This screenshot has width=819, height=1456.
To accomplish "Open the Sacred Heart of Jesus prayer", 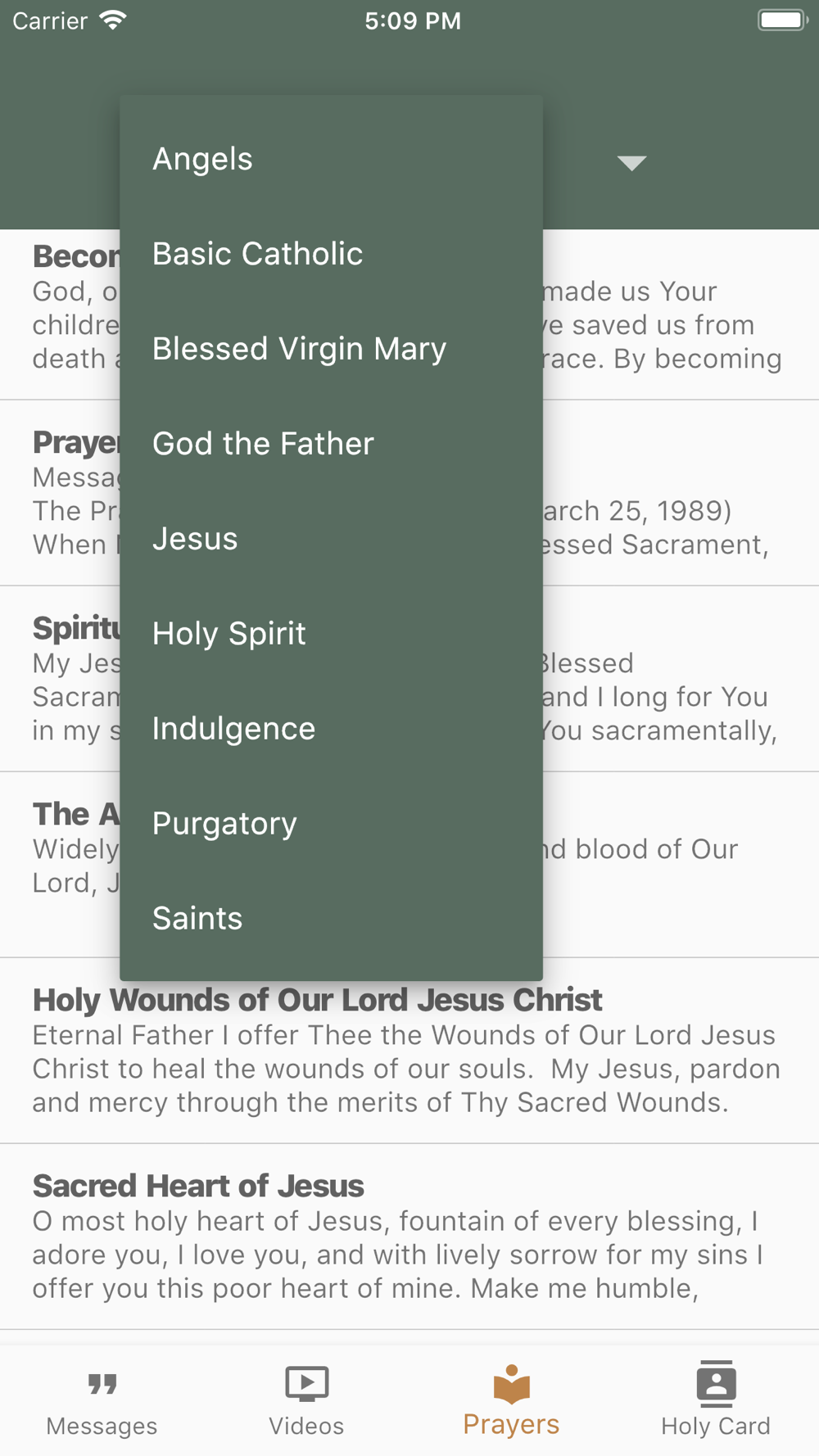I will [409, 1237].
